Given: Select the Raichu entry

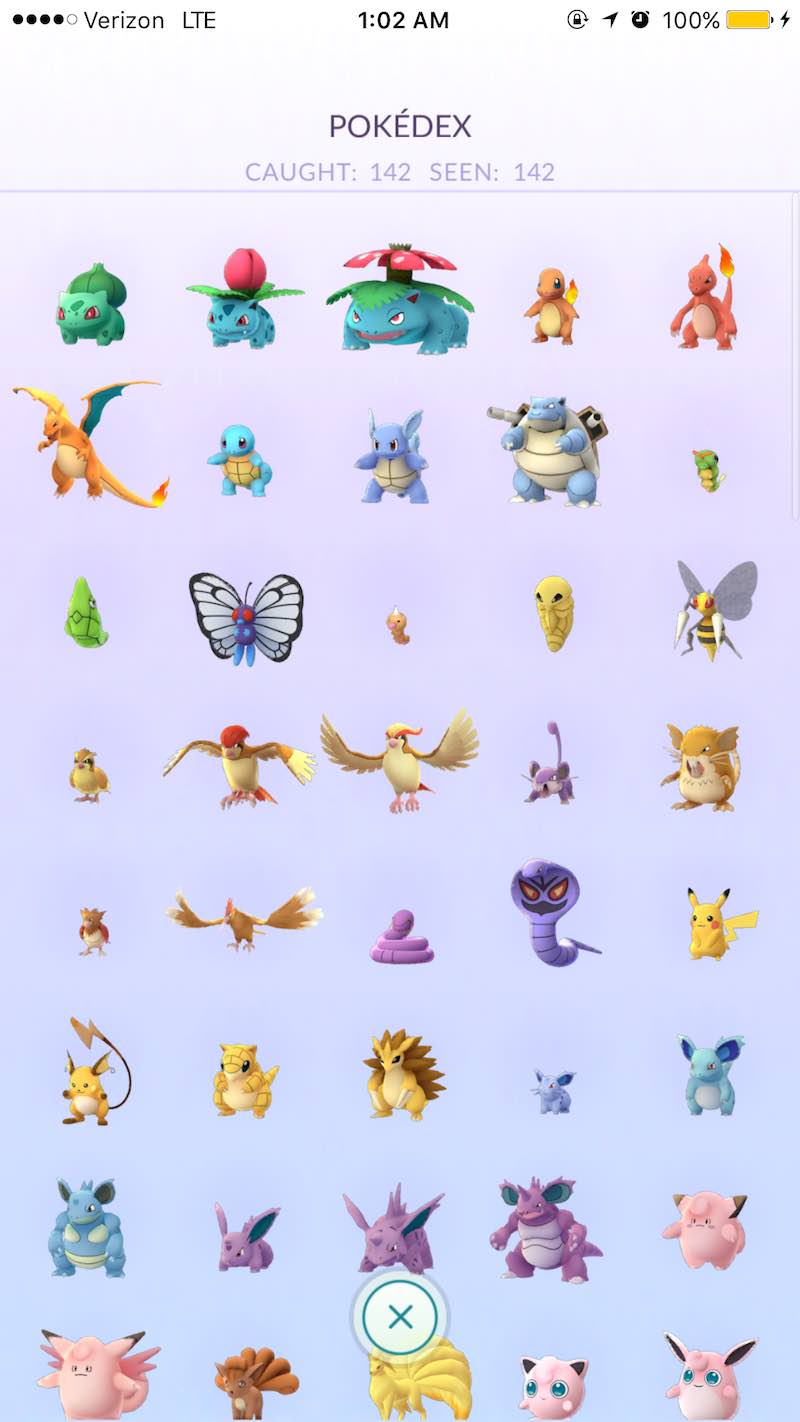Looking at the screenshot, I should (96, 1070).
